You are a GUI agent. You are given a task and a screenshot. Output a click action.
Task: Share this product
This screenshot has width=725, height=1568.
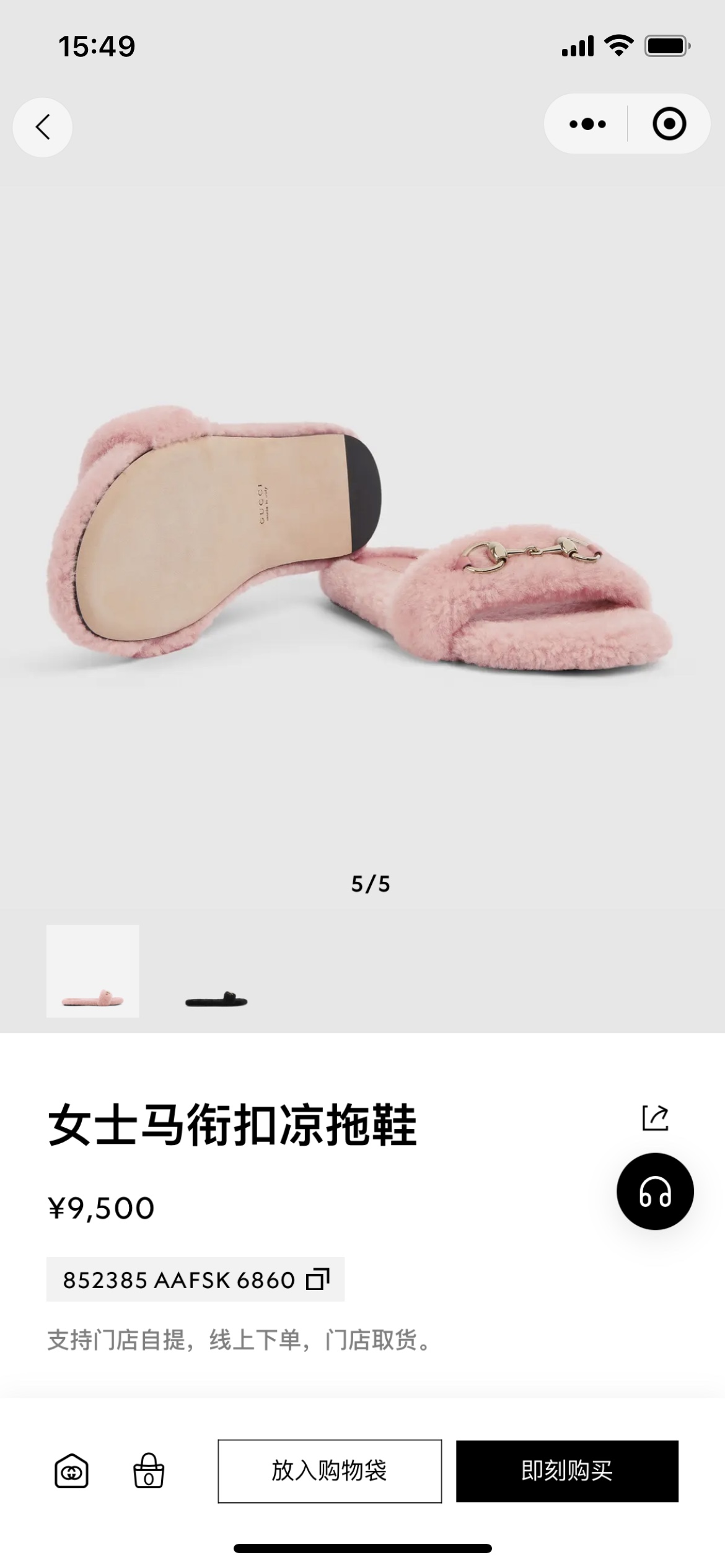click(x=655, y=1118)
